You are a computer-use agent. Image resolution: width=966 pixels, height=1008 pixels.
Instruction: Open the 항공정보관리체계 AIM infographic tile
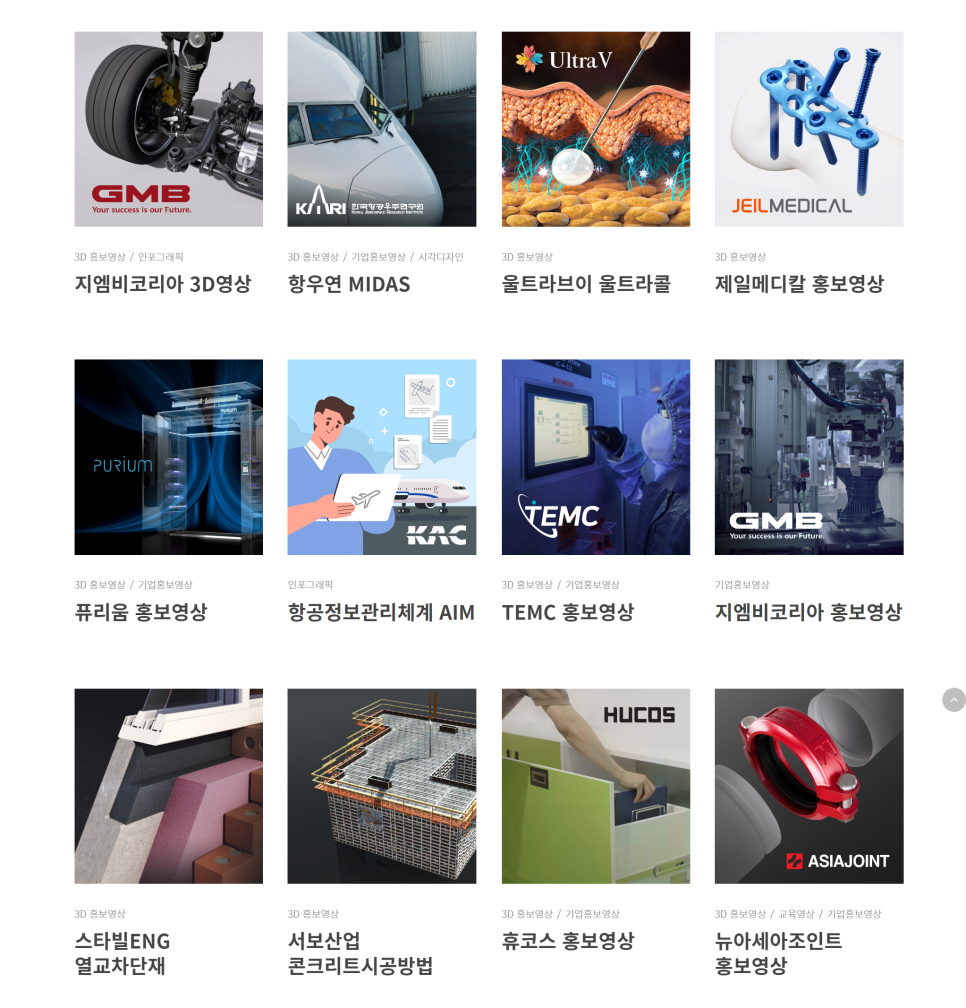(x=381, y=457)
